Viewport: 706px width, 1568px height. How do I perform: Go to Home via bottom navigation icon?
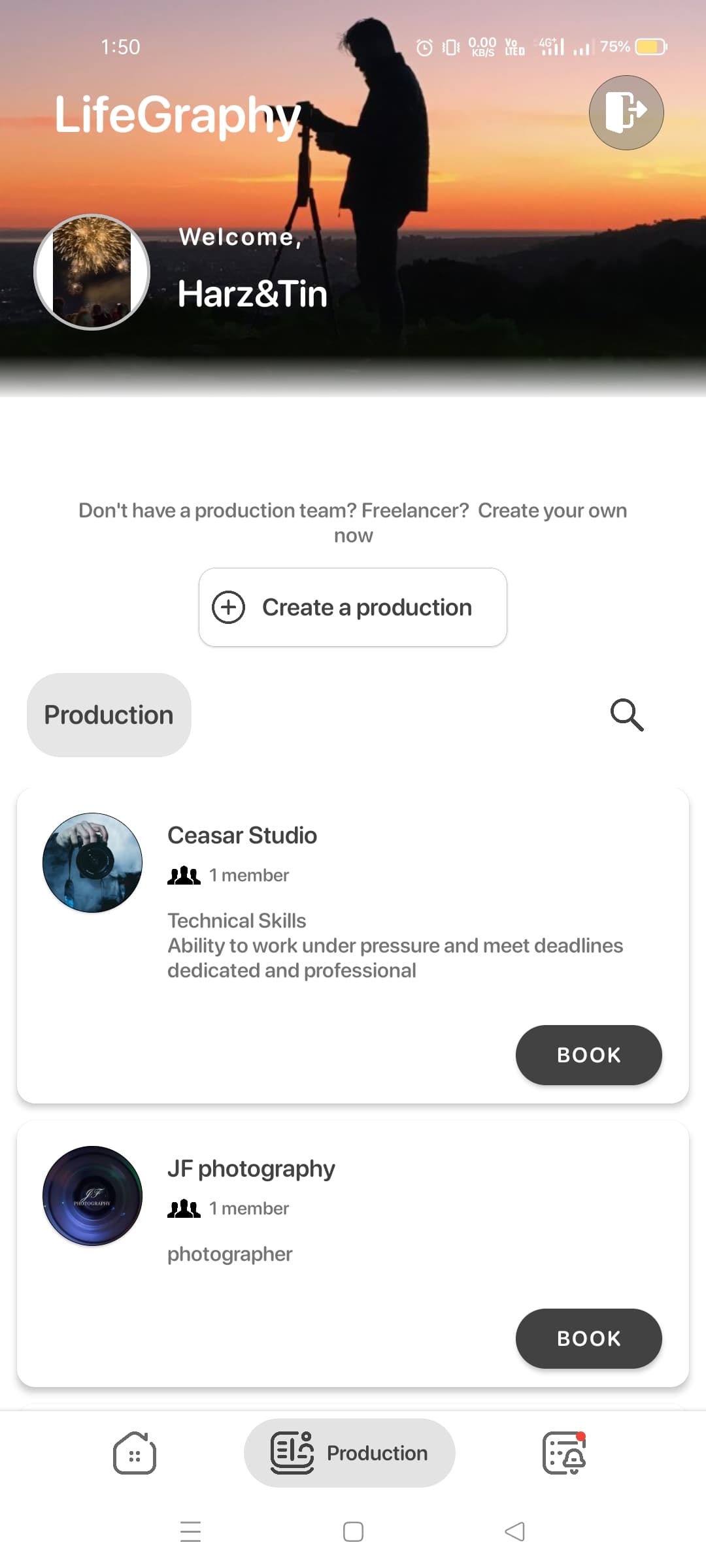(x=133, y=1454)
